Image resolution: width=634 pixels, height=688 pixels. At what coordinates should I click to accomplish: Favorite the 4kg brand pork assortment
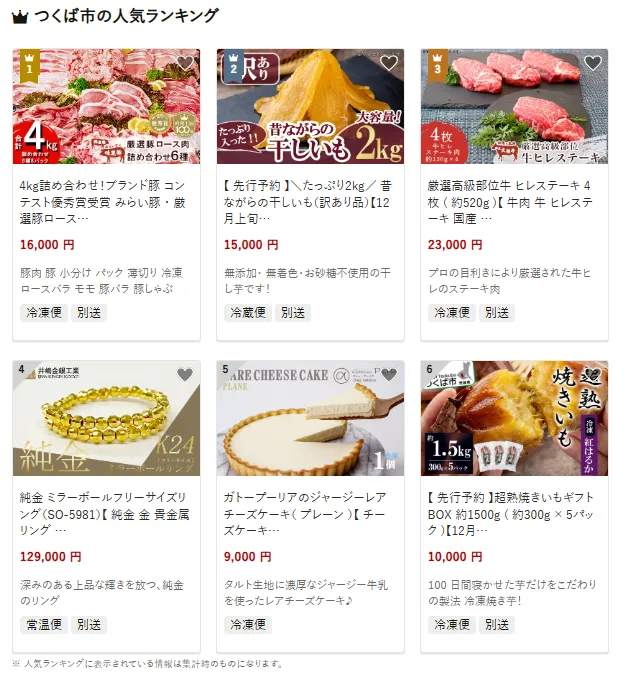coord(185,64)
